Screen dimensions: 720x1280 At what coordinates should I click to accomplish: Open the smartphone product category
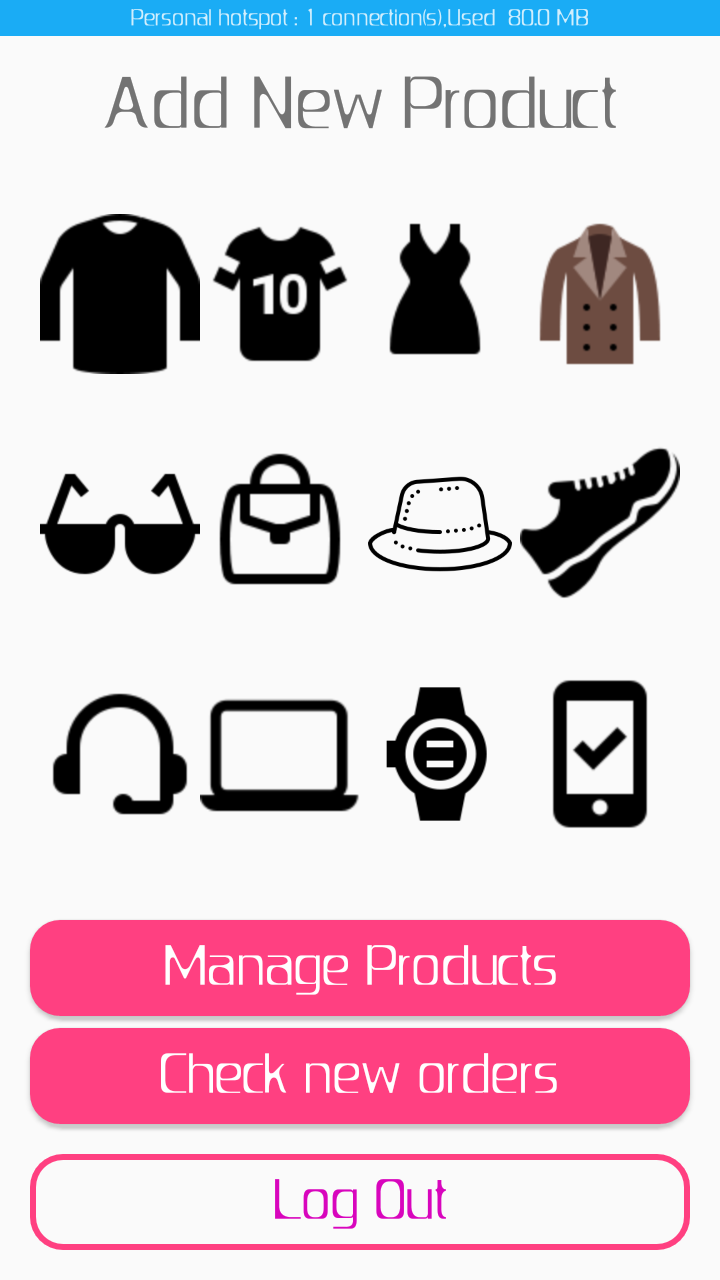(599, 753)
